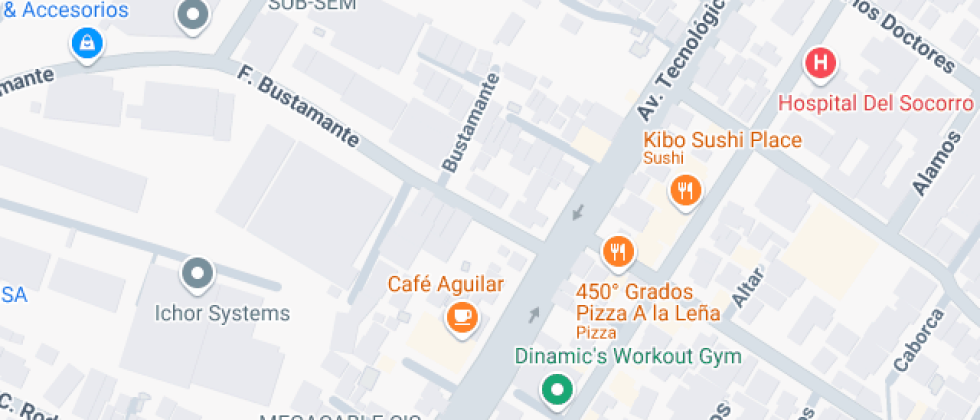The width and height of the screenshot is (980, 420).
Task: Open Ichor Systems location marker
Action: click(x=198, y=272)
